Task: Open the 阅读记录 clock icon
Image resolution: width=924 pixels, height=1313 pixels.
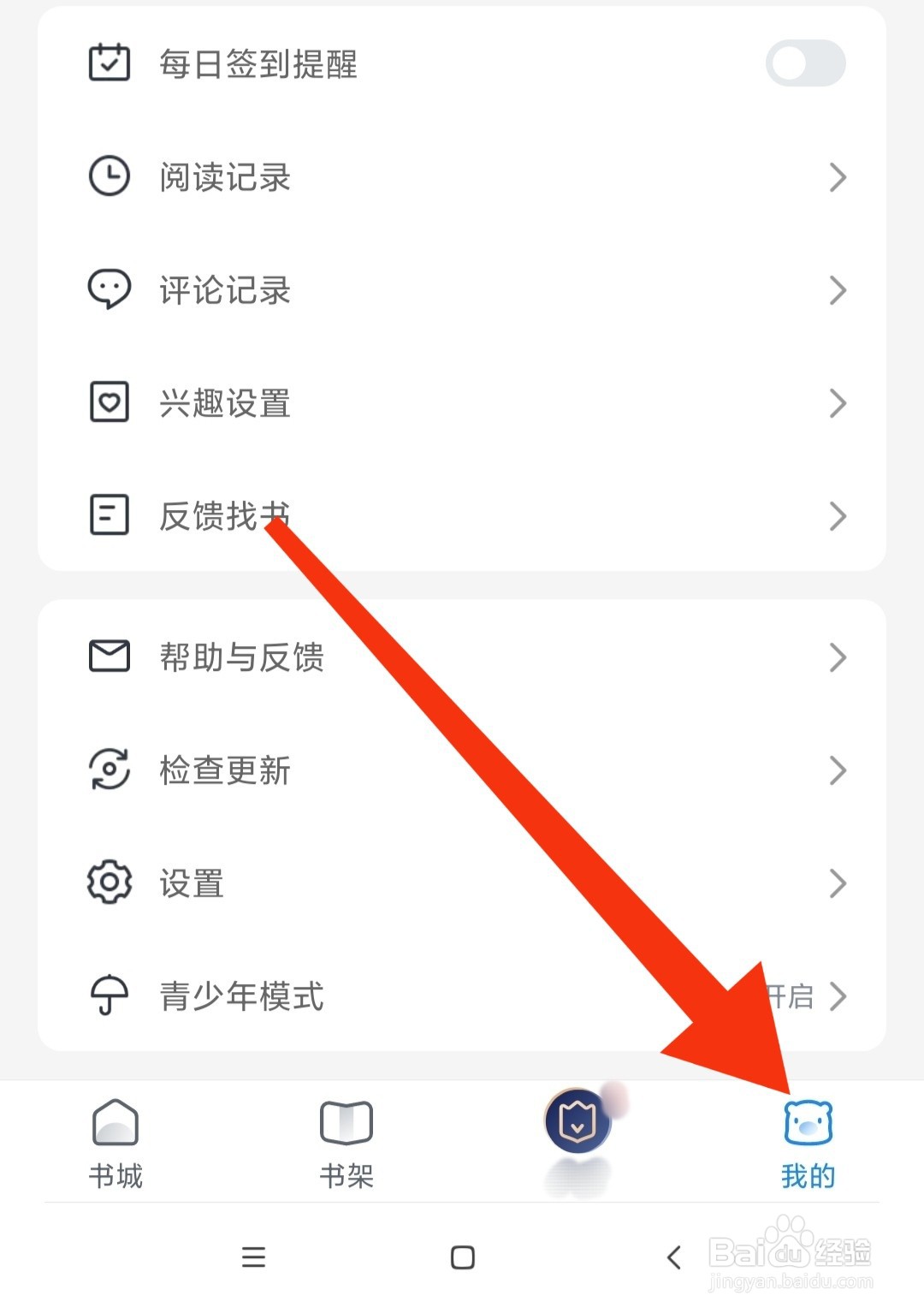Action: tap(108, 177)
